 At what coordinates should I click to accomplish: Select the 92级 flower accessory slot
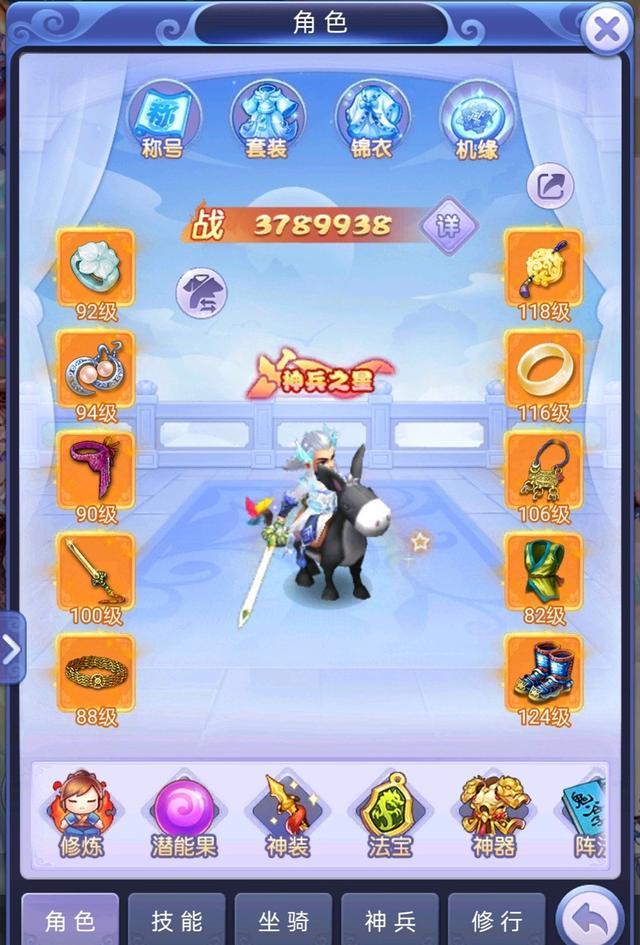pyautogui.click(x=96, y=267)
